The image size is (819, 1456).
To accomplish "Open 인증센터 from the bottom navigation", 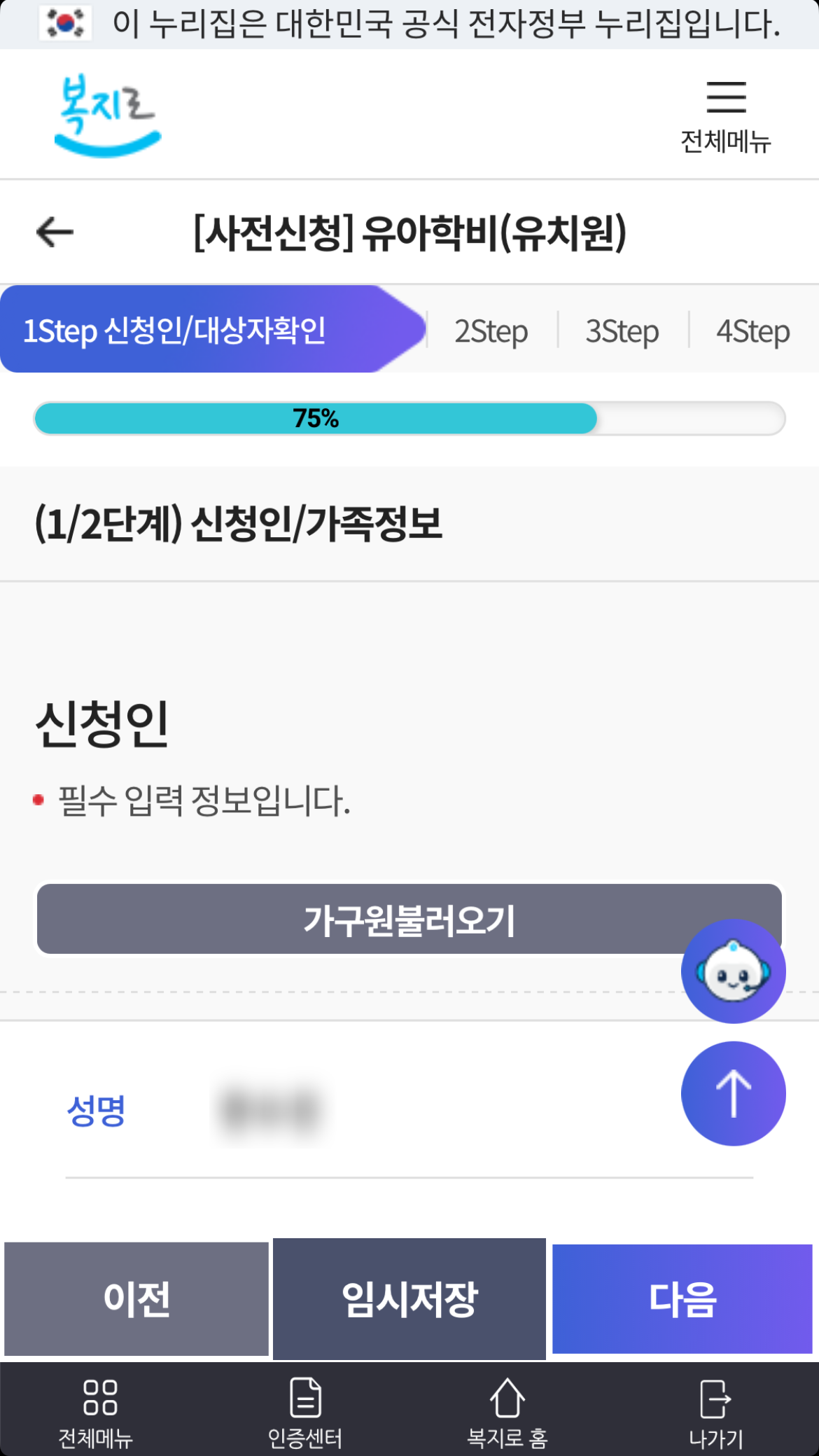I will tap(306, 1408).
